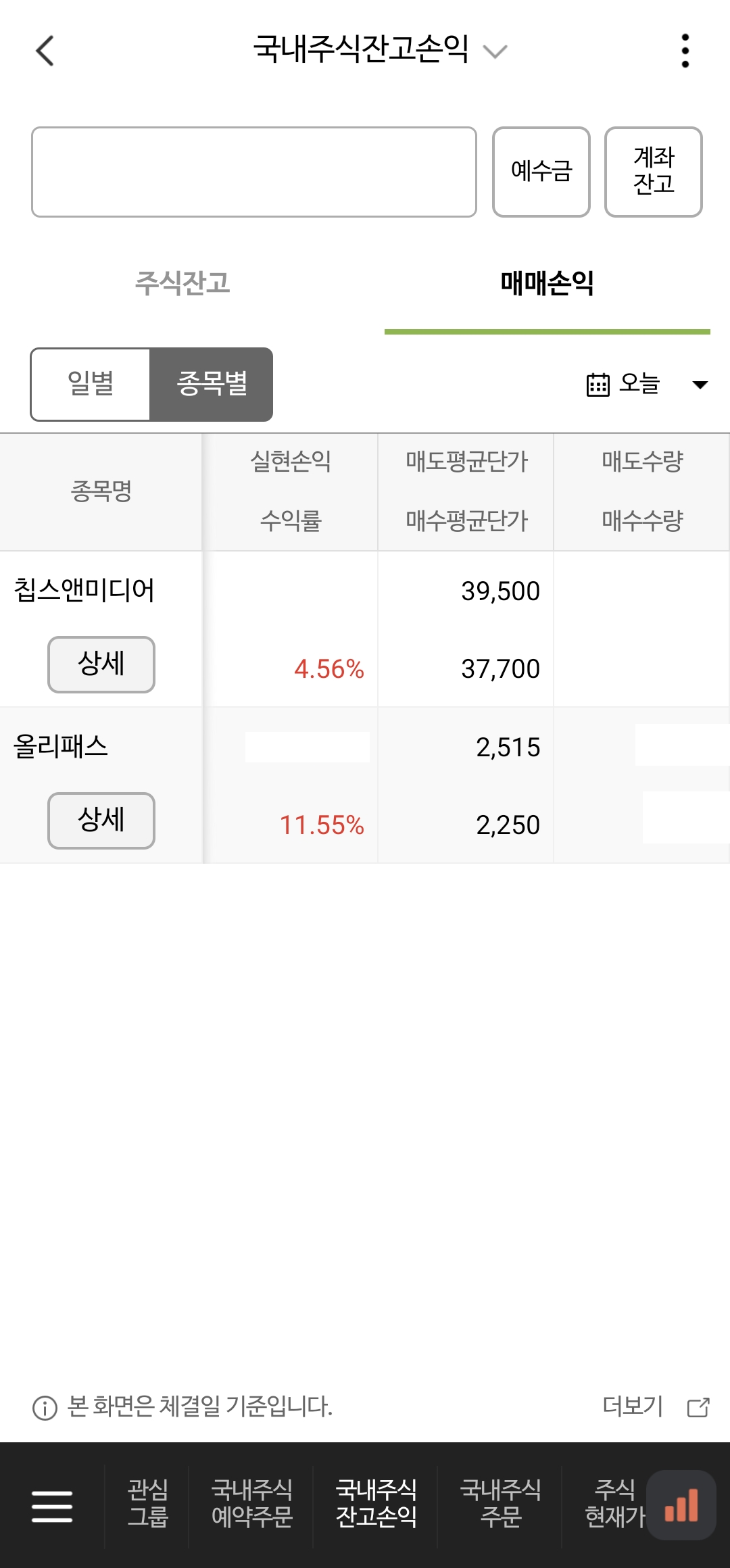Tap the orange chart icon button
Screen dimensions: 730x1568
tap(681, 1505)
